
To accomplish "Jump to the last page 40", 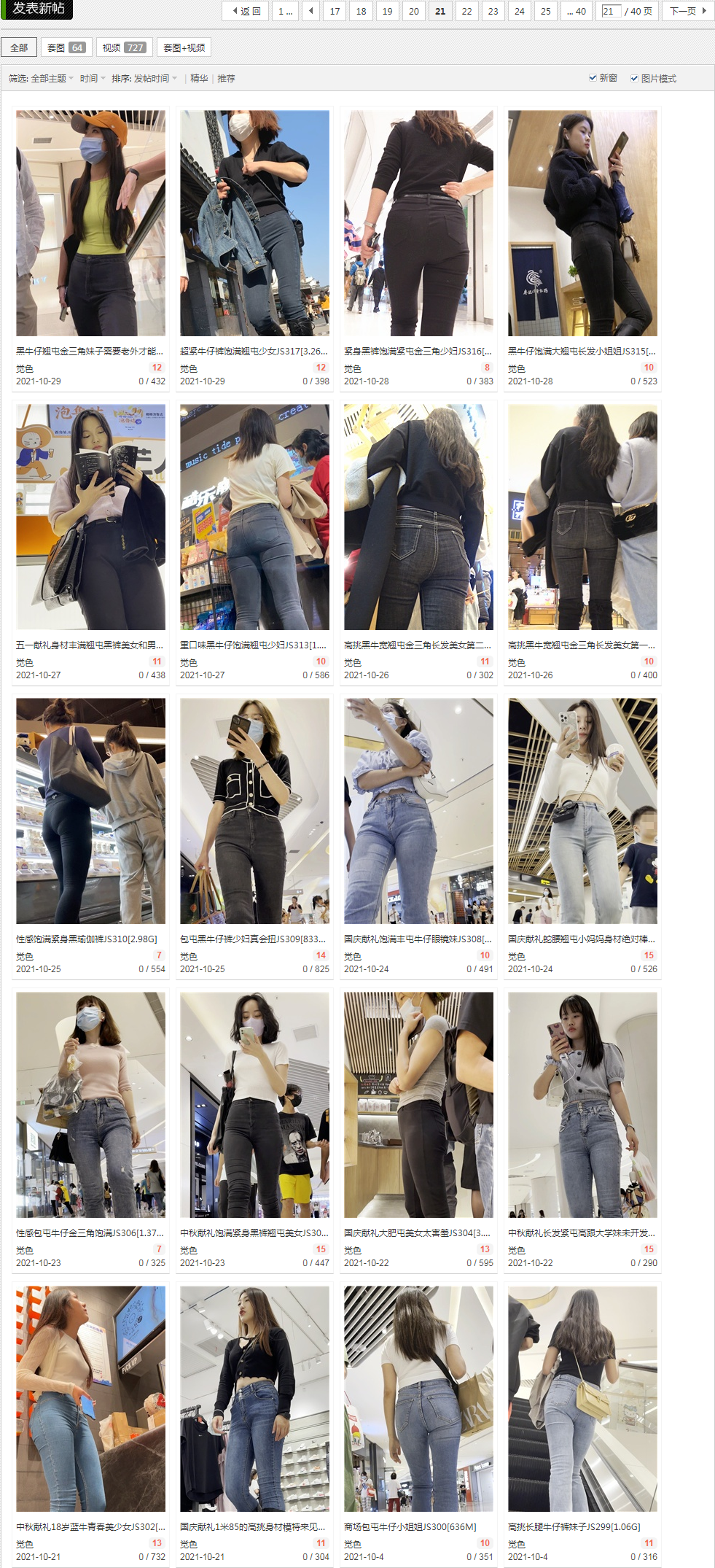I will (x=577, y=11).
